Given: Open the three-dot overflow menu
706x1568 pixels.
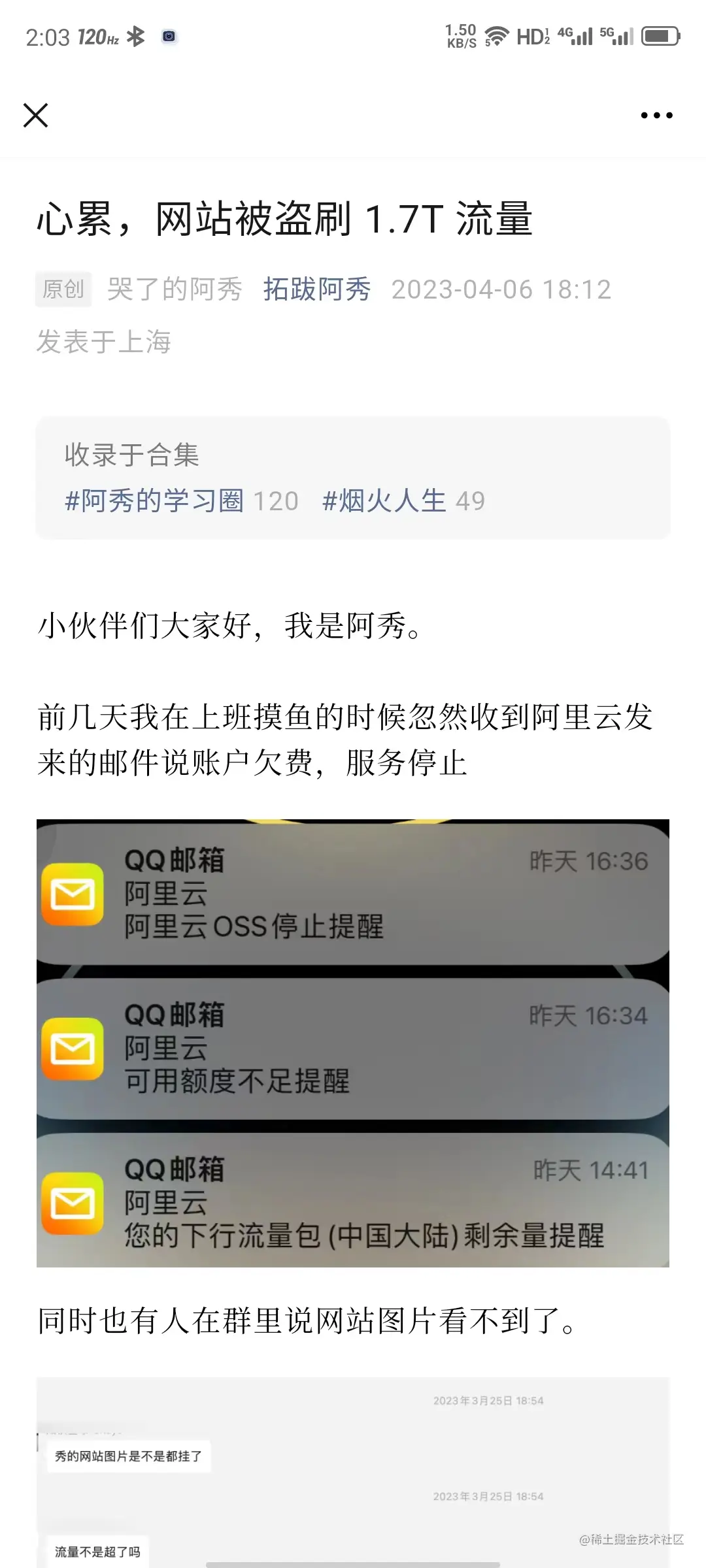Looking at the screenshot, I should coord(656,116).
